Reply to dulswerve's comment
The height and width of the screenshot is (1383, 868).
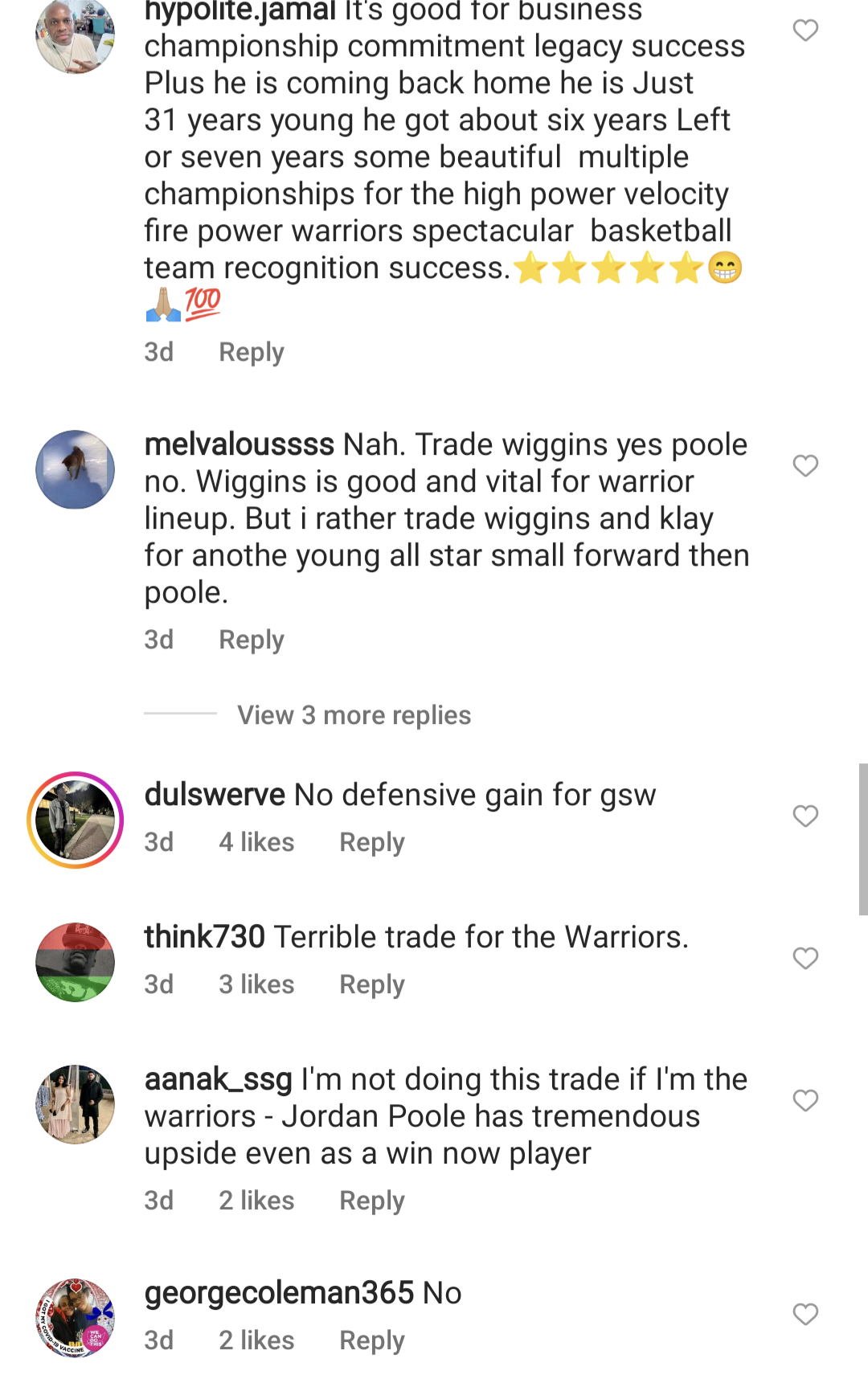[371, 842]
